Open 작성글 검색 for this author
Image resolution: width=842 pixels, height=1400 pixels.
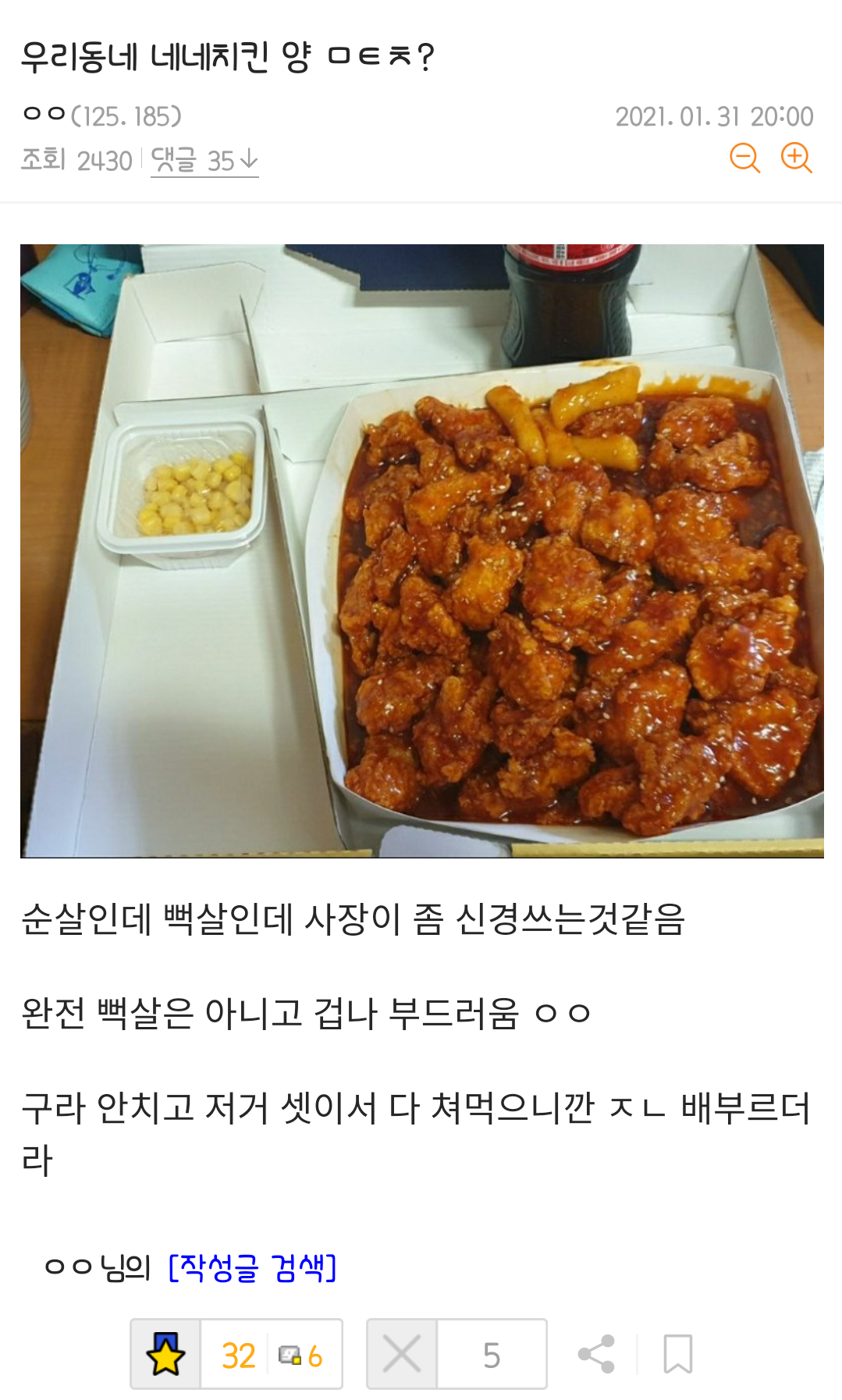click(x=253, y=1268)
